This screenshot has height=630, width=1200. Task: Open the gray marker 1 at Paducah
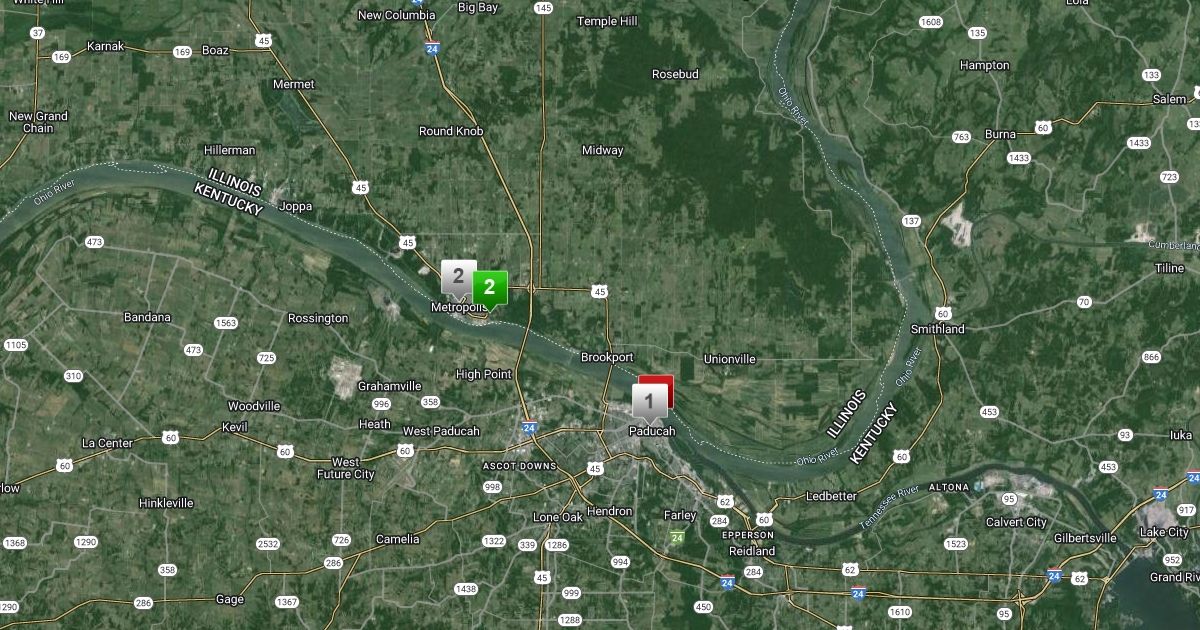pyautogui.click(x=649, y=403)
